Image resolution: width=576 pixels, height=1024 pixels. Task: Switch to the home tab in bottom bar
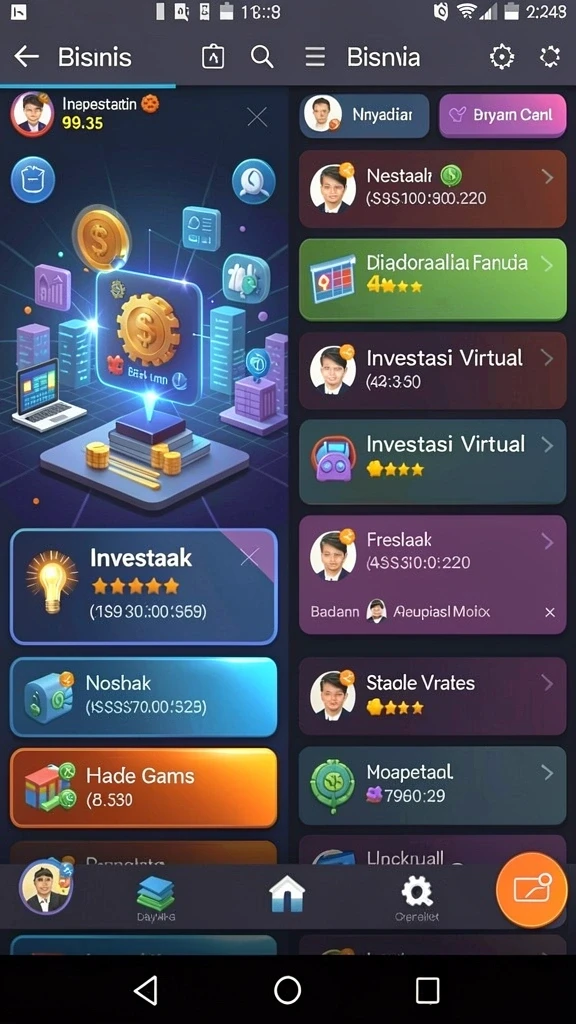287,893
